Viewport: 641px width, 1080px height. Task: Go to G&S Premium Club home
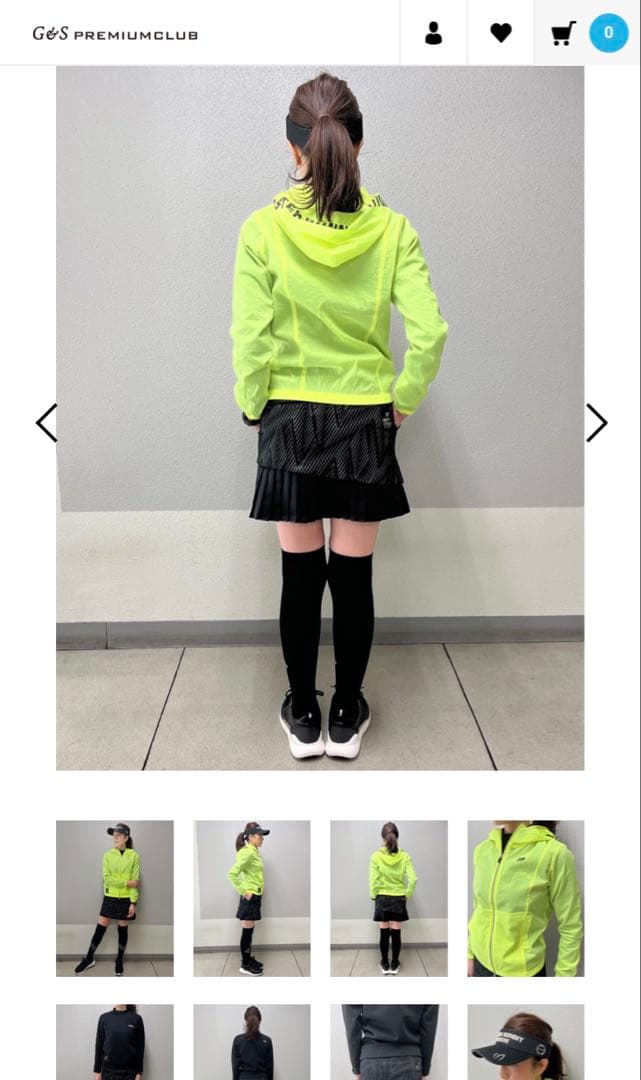[115, 34]
